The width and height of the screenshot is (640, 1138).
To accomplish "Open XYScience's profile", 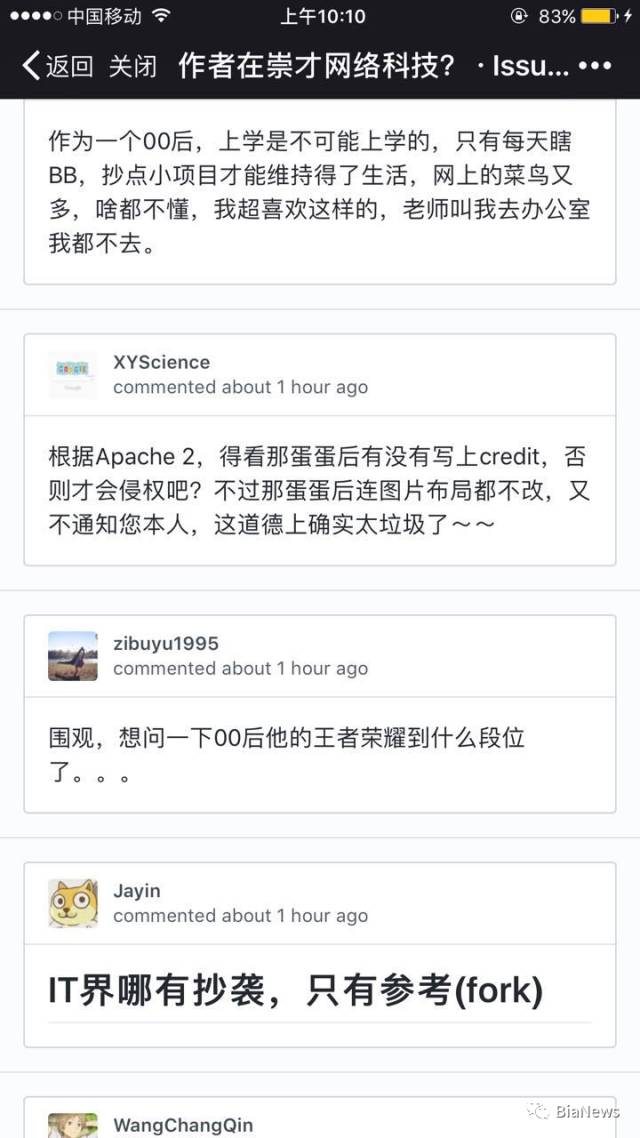I will [161, 362].
